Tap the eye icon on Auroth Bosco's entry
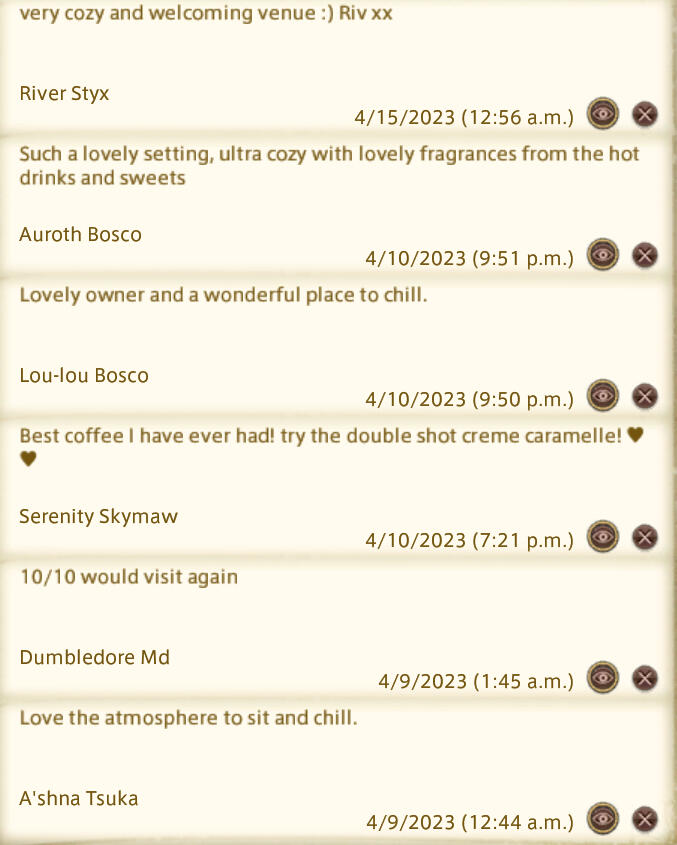The width and height of the screenshot is (677, 845). pyautogui.click(x=602, y=255)
